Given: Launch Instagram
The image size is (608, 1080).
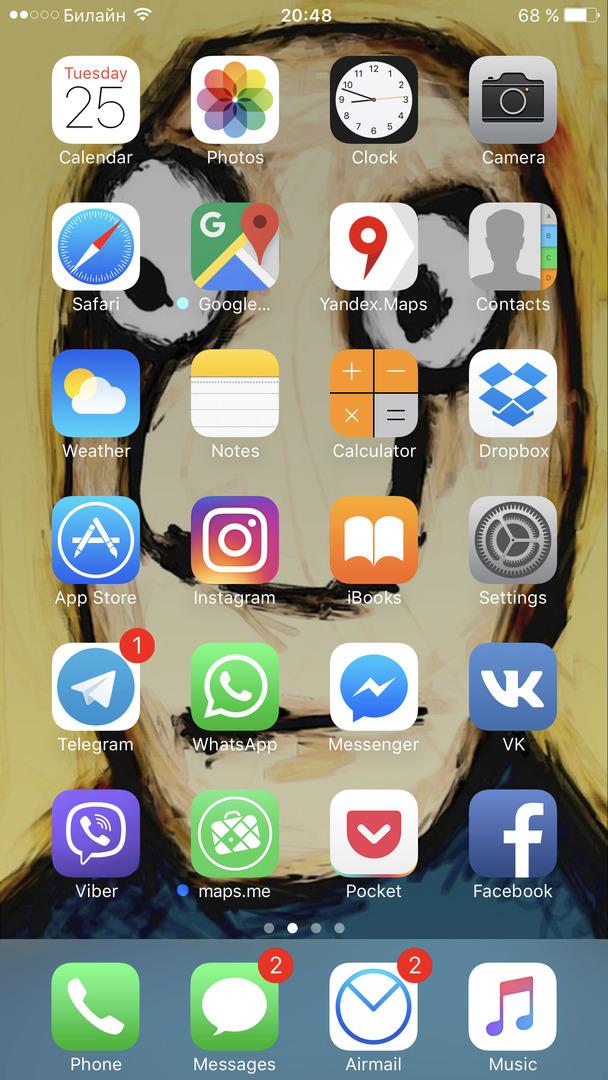Looking at the screenshot, I should coord(235,540).
